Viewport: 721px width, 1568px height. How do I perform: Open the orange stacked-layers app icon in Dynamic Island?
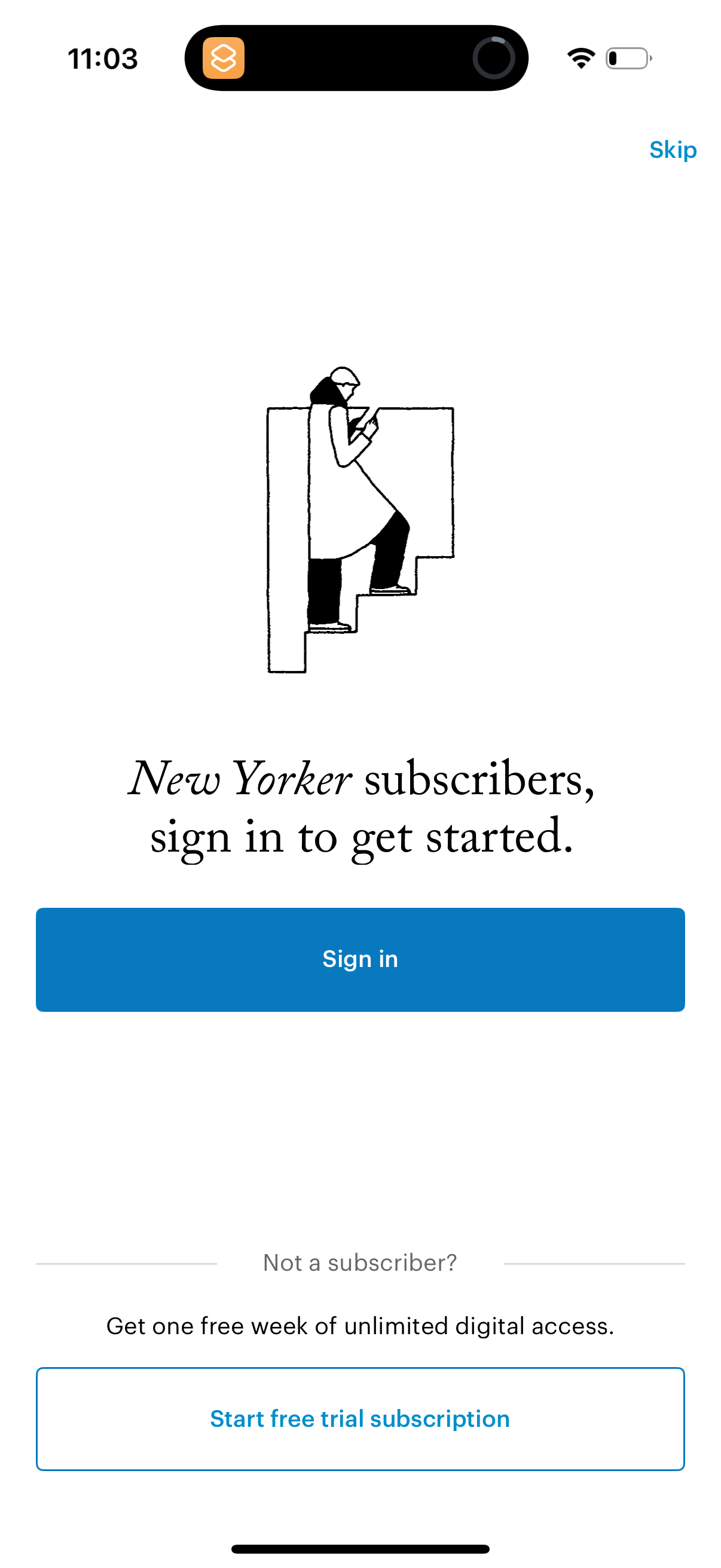pyautogui.click(x=224, y=59)
